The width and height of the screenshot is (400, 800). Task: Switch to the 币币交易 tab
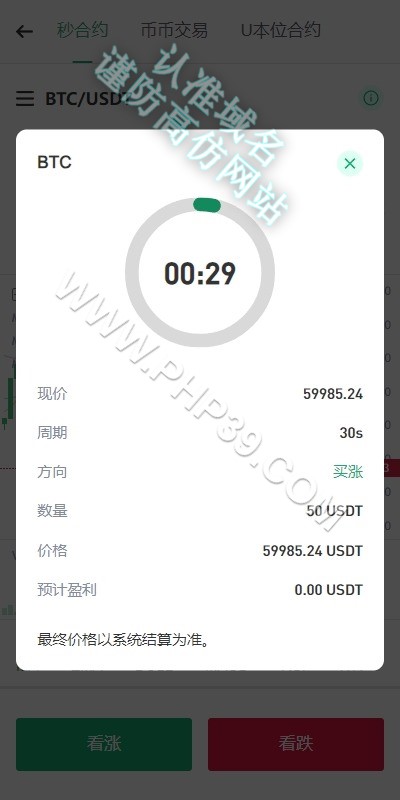(x=174, y=30)
